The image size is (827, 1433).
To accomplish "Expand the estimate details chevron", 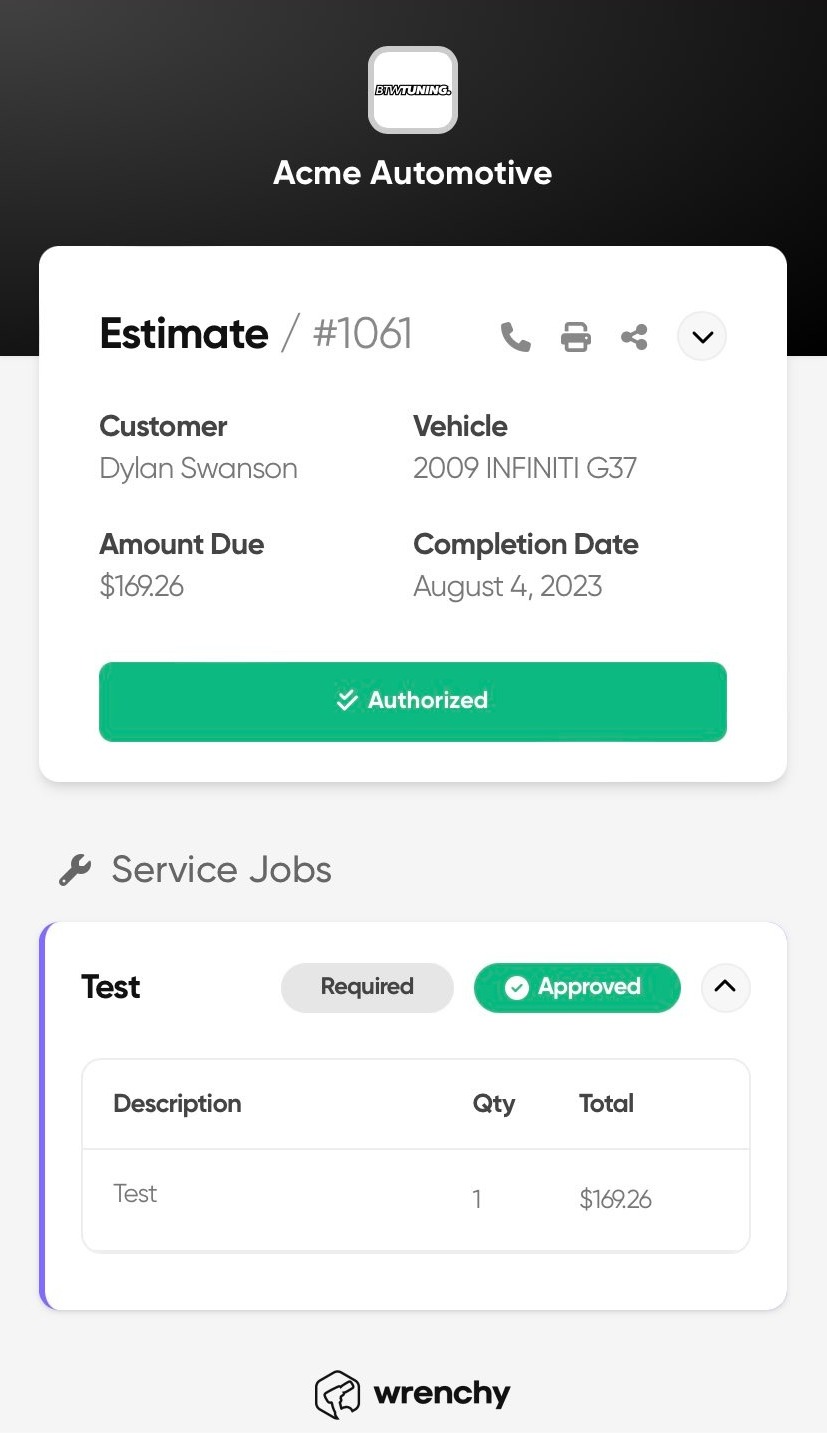I will tap(702, 337).
